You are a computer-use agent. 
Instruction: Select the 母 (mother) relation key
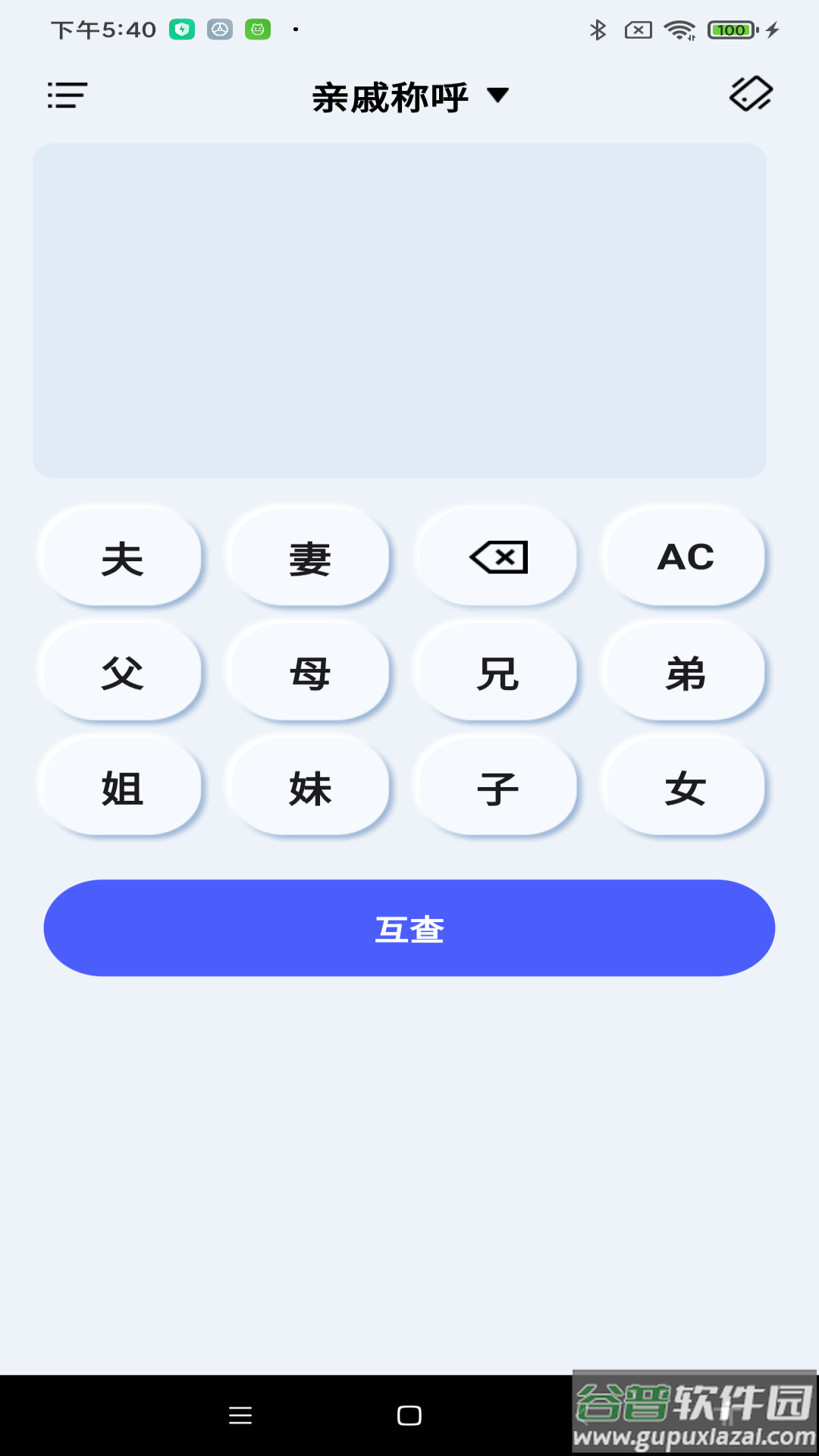pos(308,673)
